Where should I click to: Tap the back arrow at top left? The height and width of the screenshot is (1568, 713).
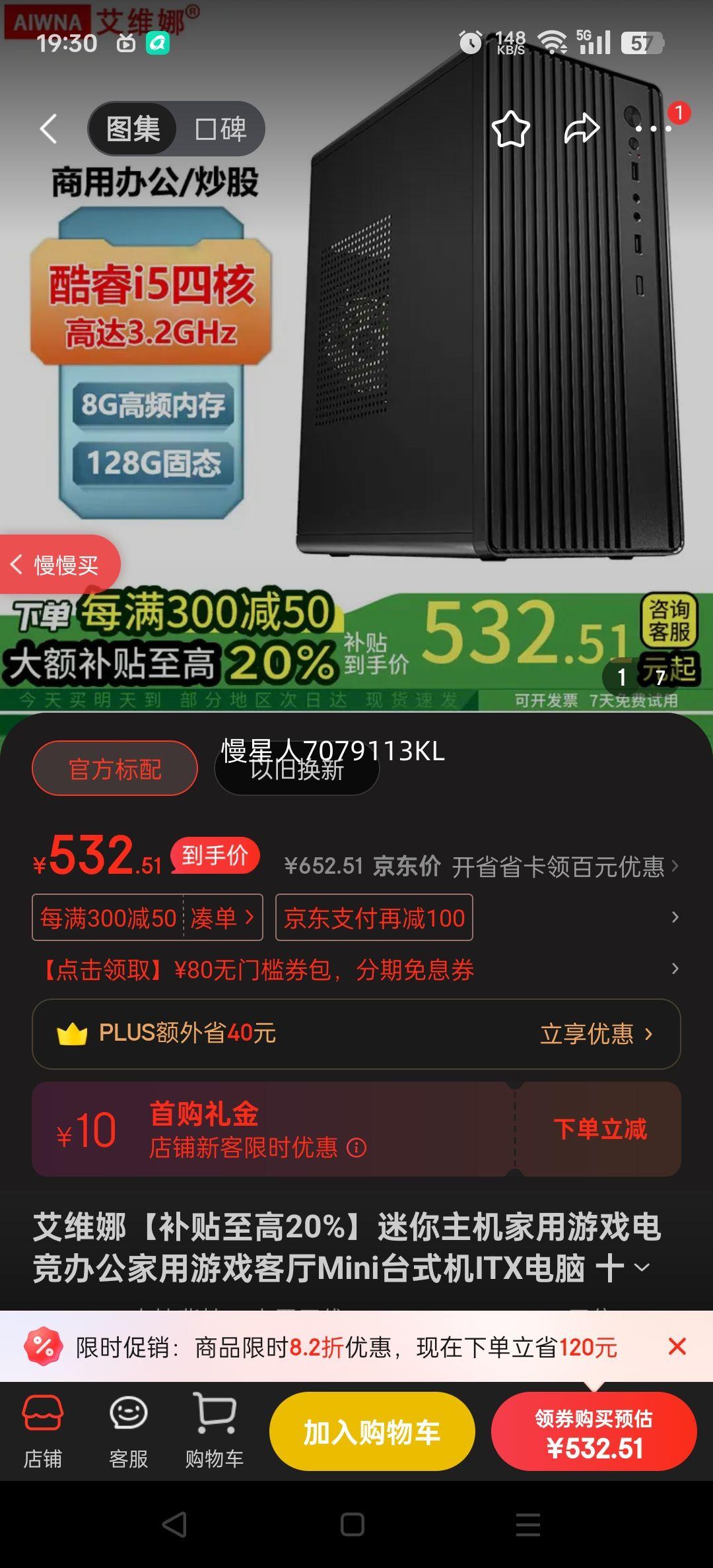point(47,128)
